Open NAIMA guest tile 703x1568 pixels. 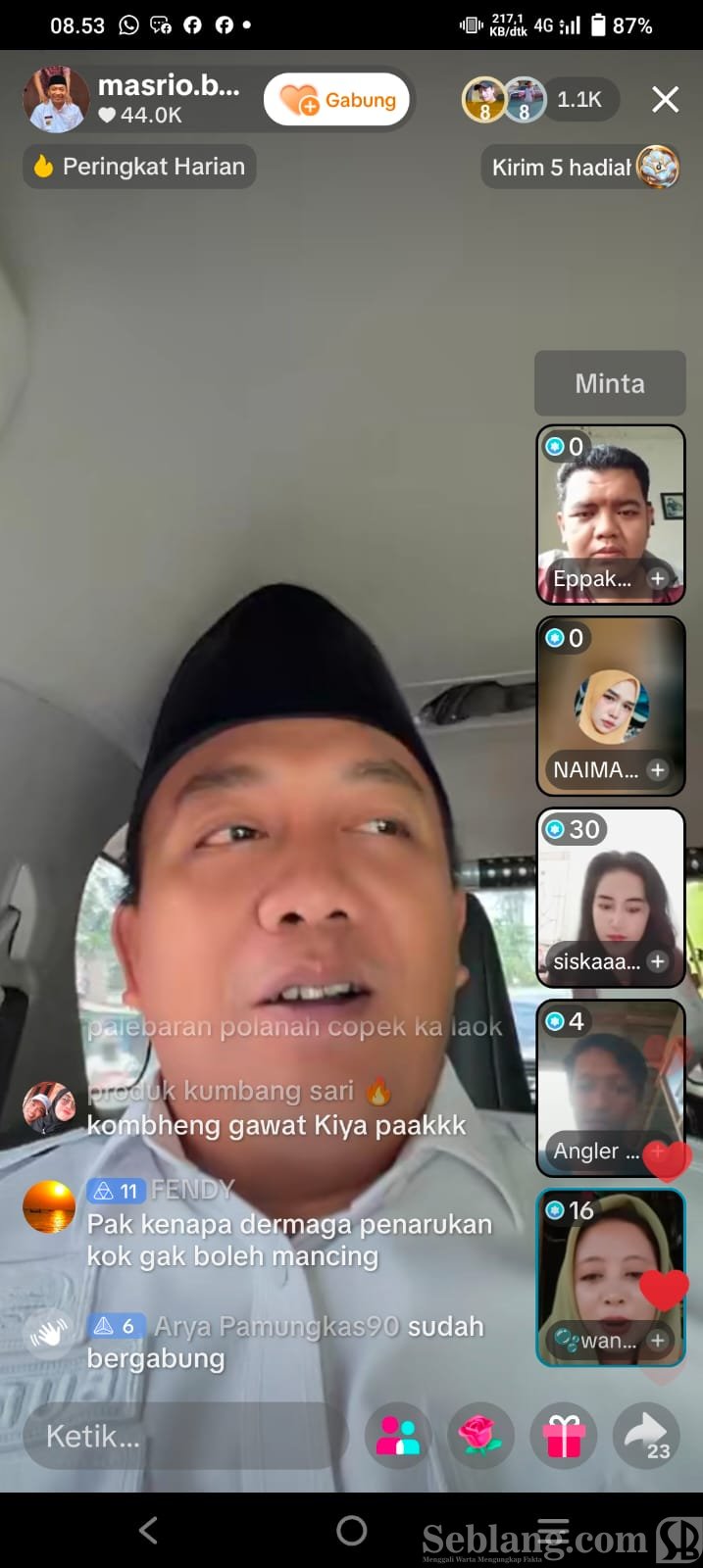pos(610,704)
